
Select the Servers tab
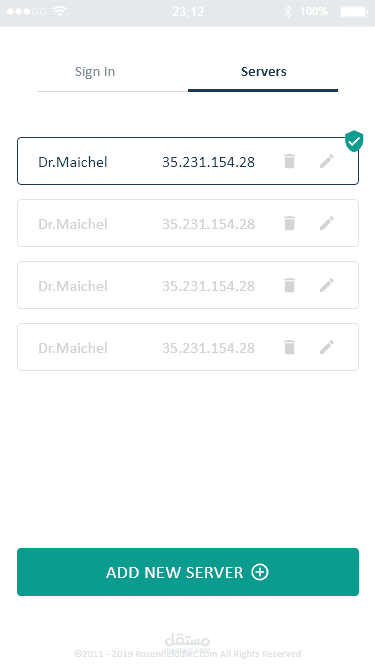tap(263, 71)
